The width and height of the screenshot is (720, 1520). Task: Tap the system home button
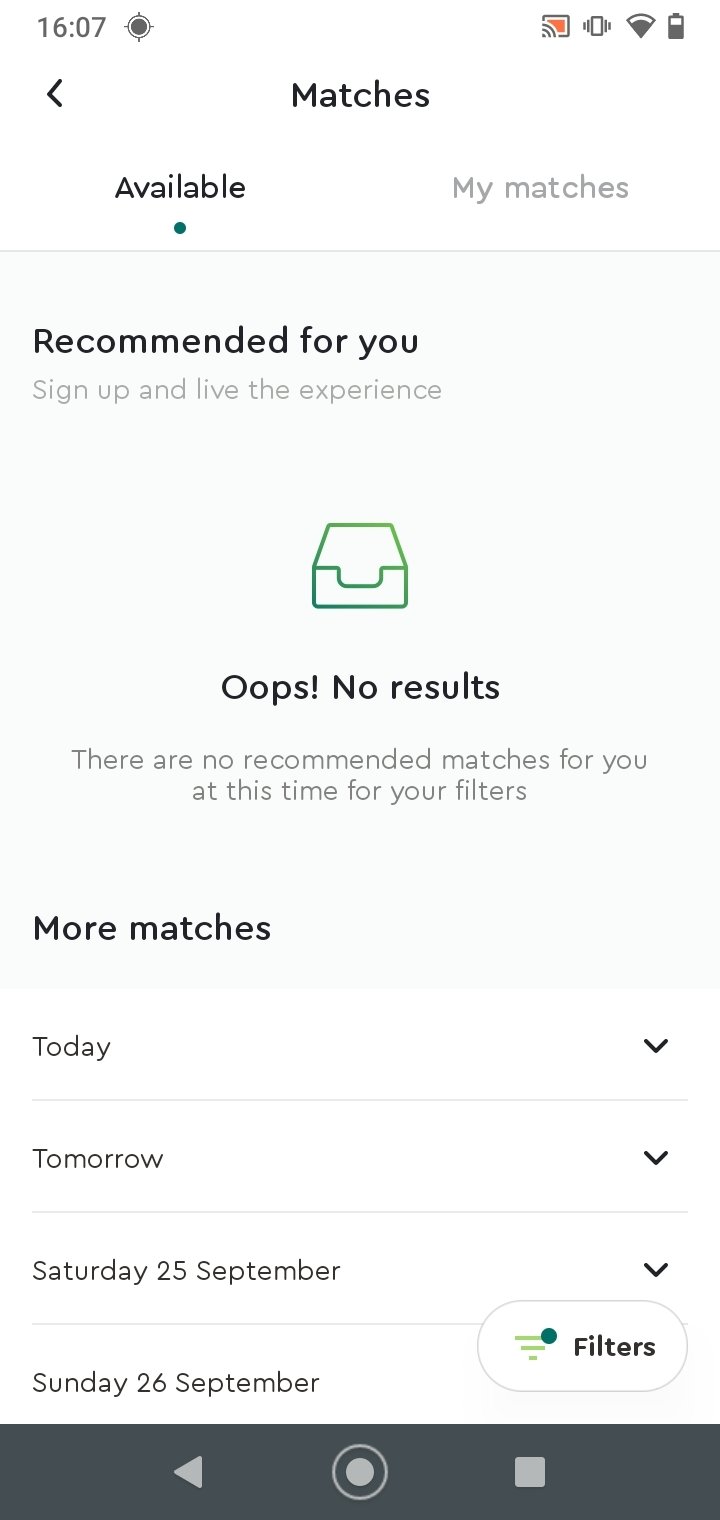point(360,1471)
